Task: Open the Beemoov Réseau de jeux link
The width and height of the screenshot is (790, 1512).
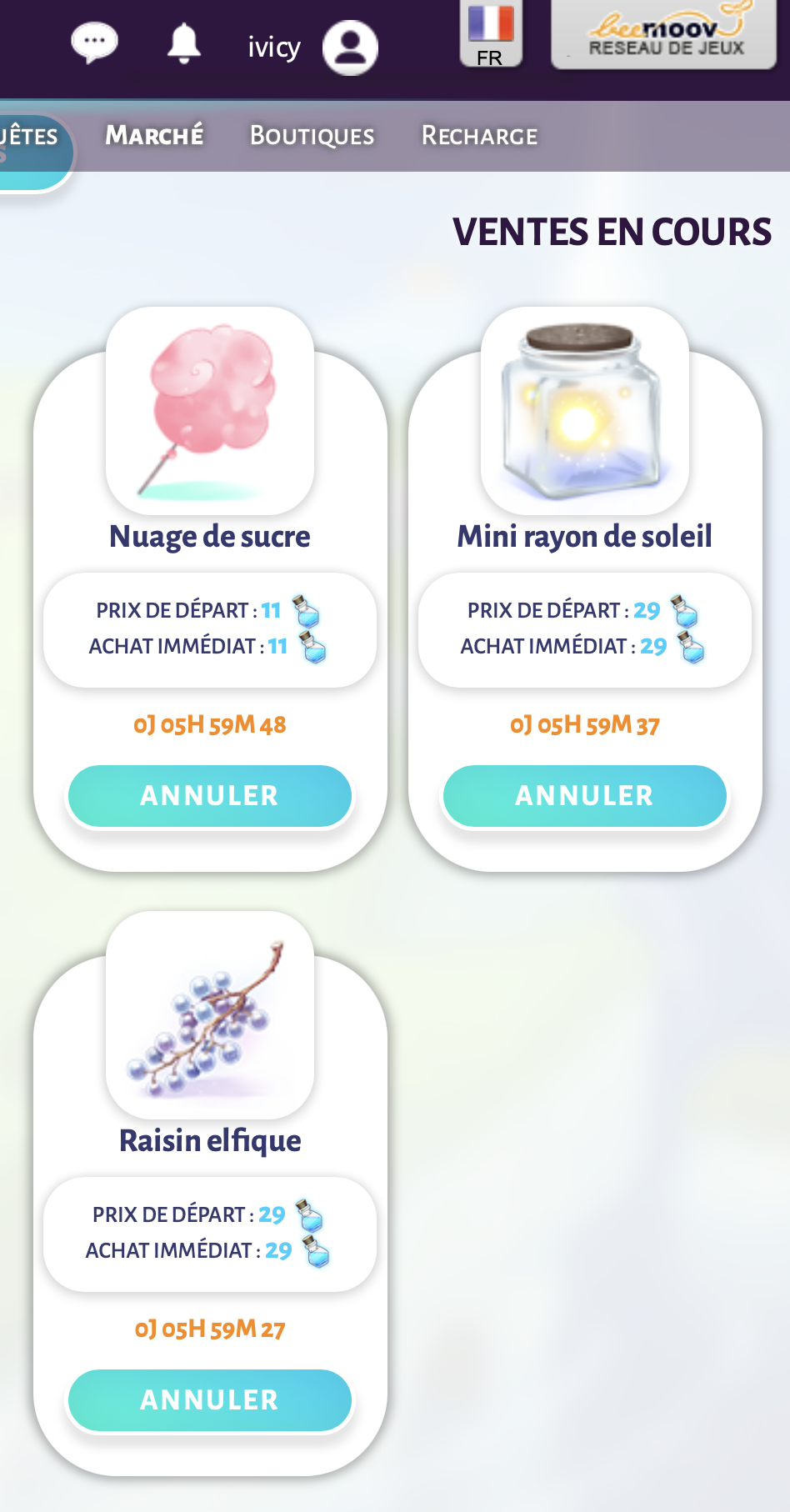Action: pyautogui.click(x=664, y=34)
